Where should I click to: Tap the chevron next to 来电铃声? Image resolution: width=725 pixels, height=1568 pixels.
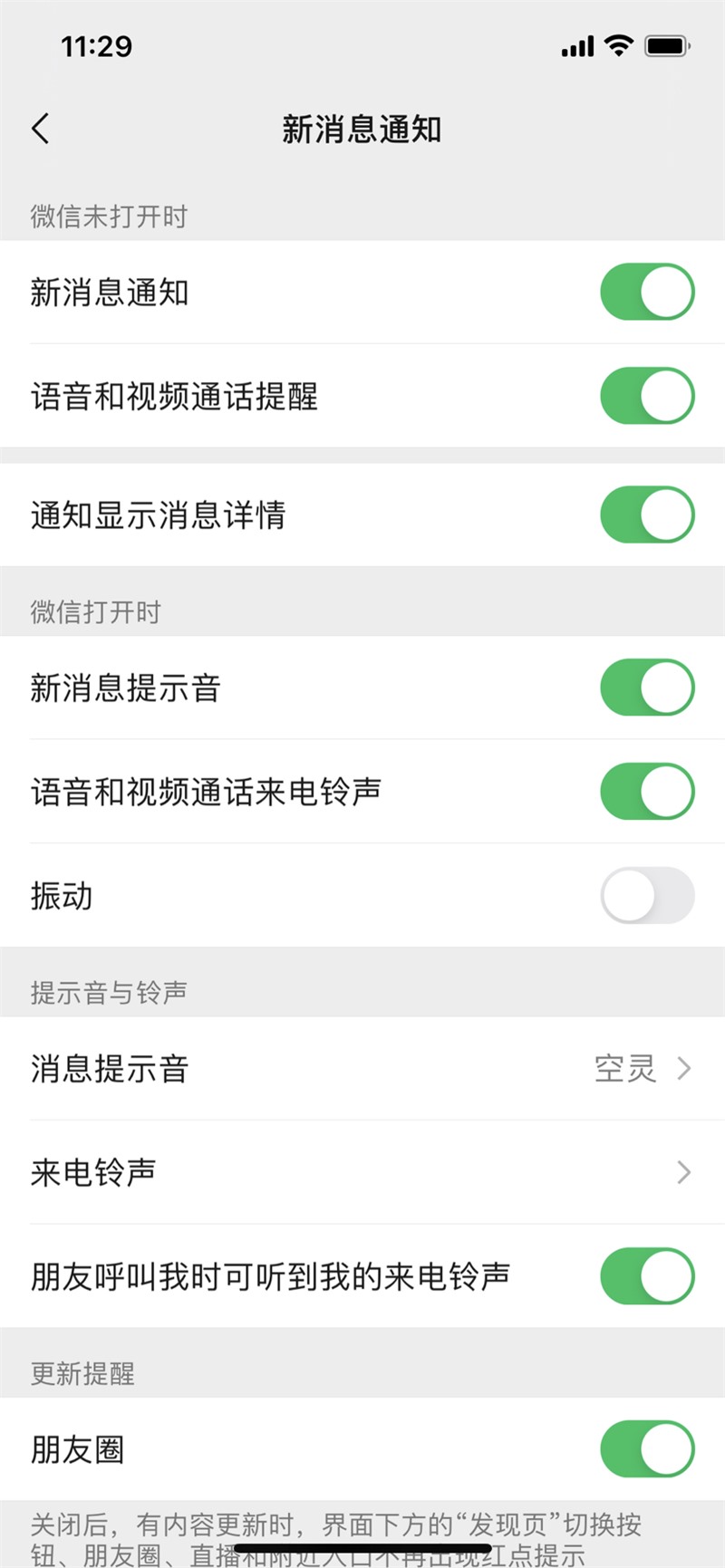(684, 1172)
